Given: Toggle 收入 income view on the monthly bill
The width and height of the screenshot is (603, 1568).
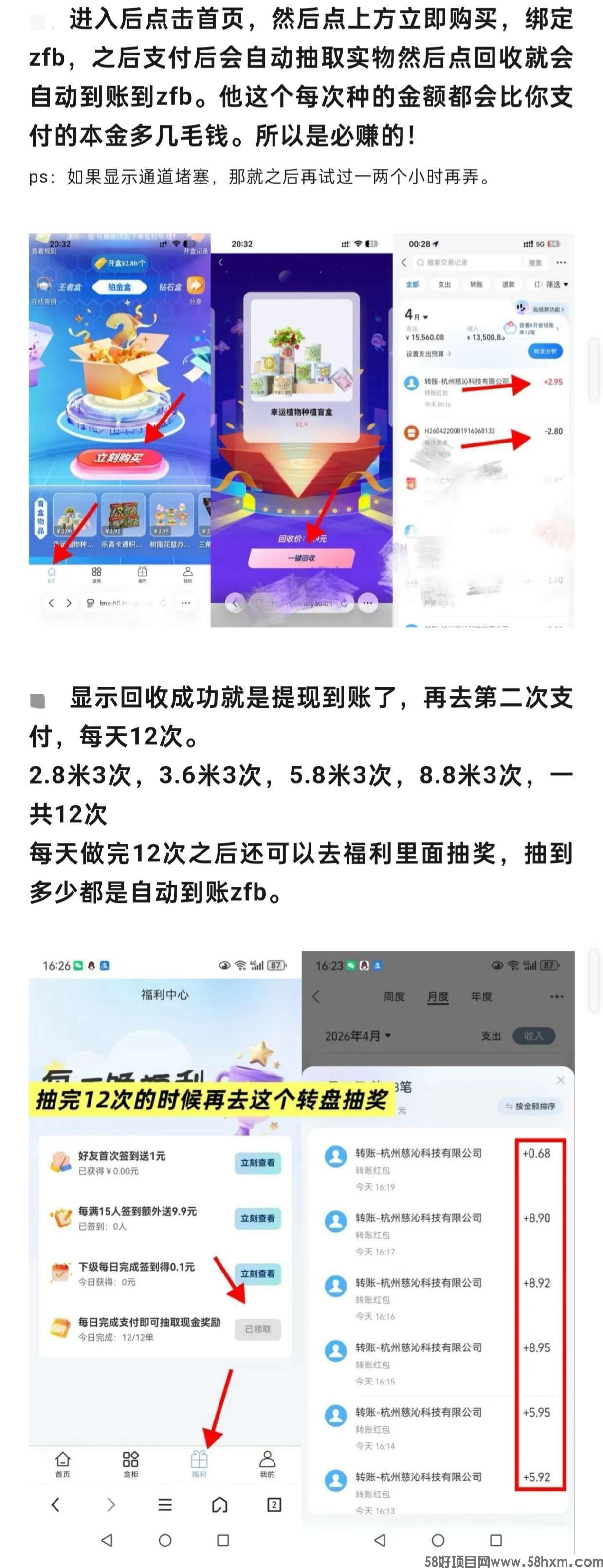Looking at the screenshot, I should coord(535,1036).
